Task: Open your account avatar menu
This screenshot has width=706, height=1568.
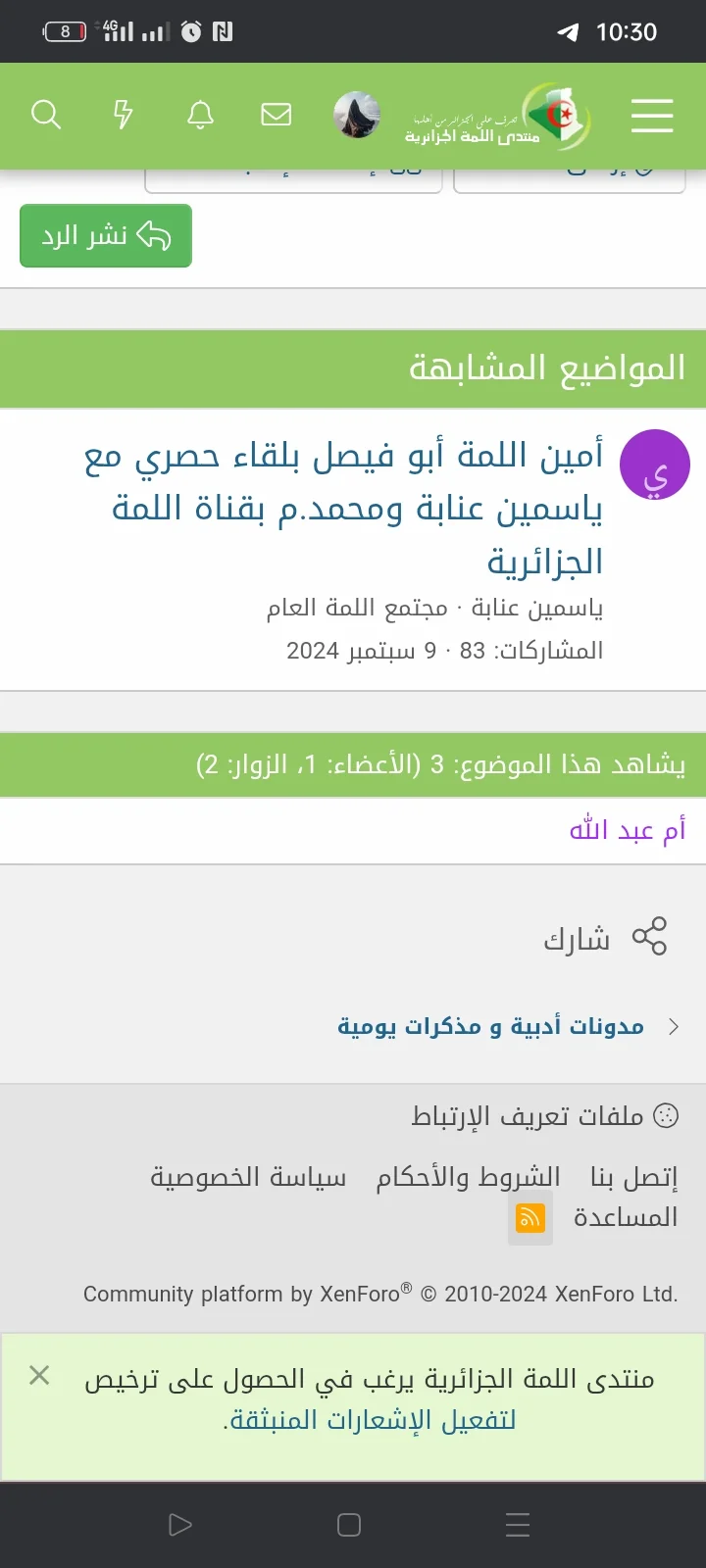Action: [x=356, y=115]
